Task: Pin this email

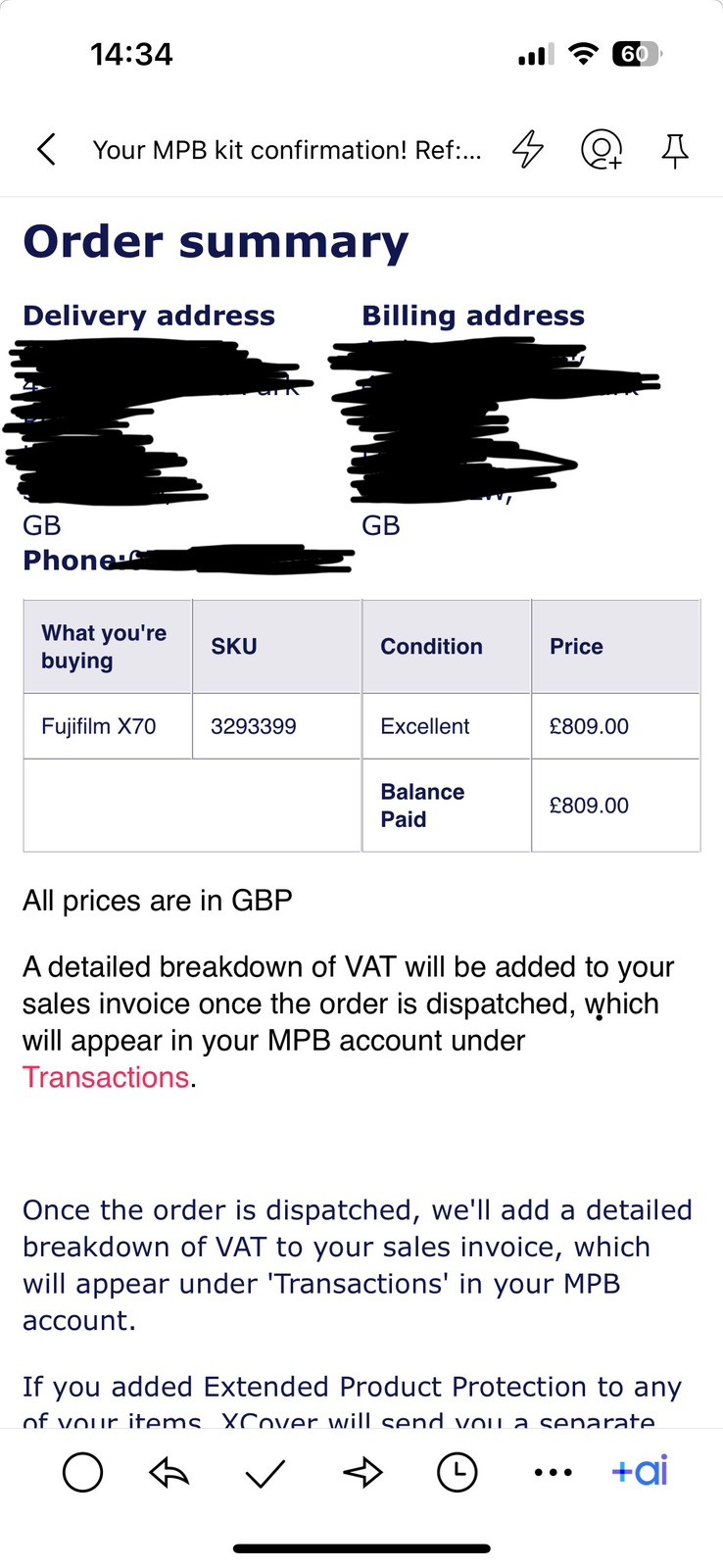Action: coord(674,150)
